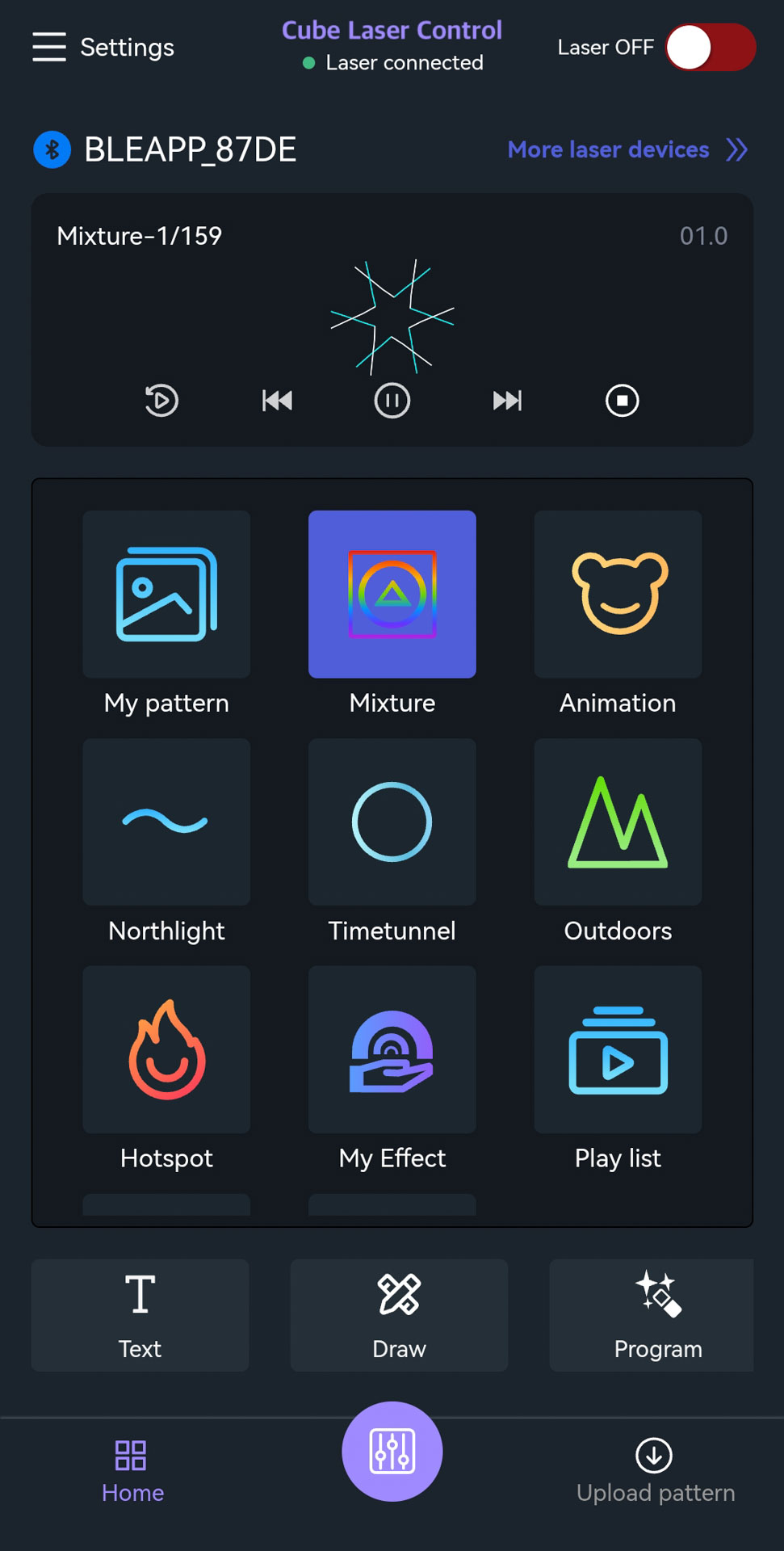Open the Text tool

pyautogui.click(x=140, y=1315)
